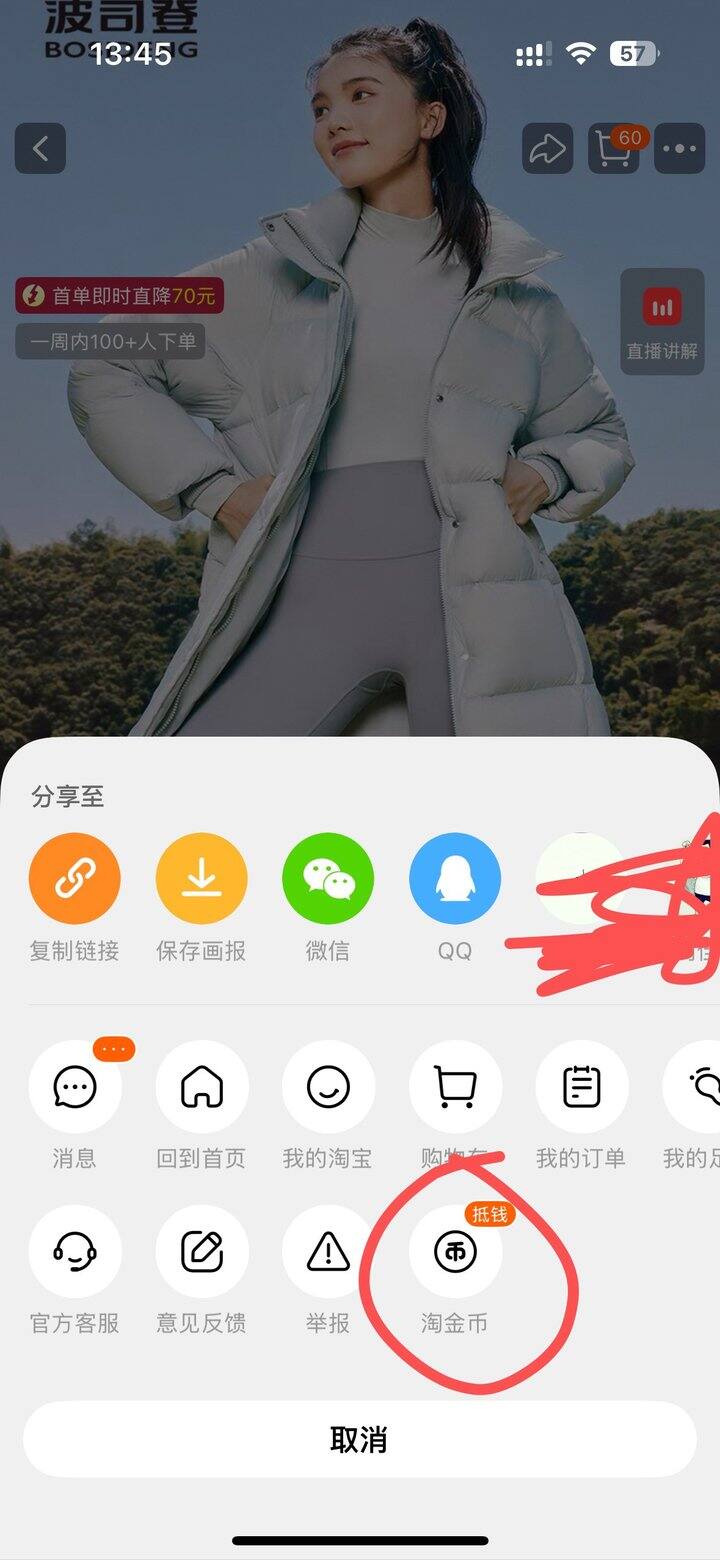Save the poster with 保存画报

[201, 879]
